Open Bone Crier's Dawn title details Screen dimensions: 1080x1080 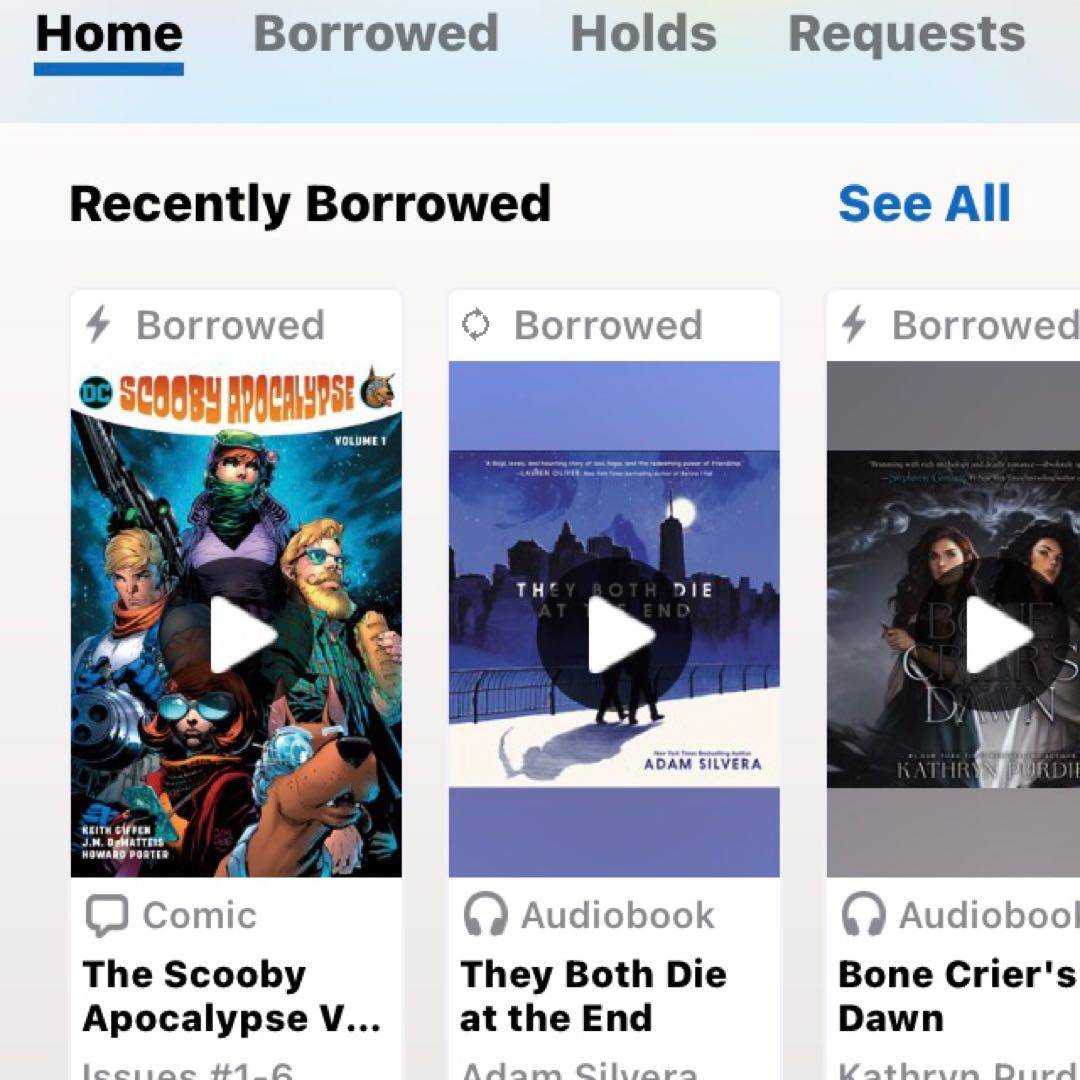(x=955, y=996)
